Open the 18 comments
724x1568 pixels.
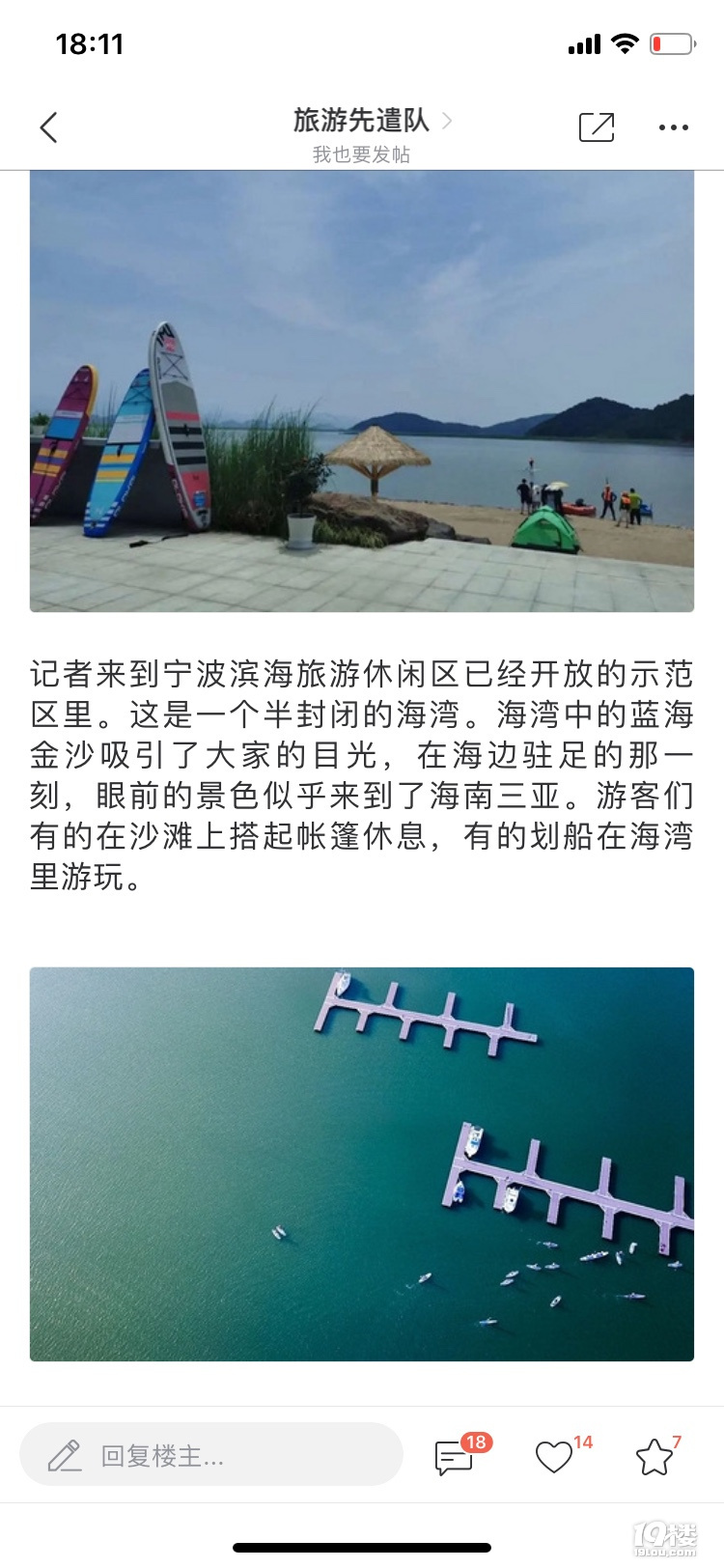[x=456, y=1456]
